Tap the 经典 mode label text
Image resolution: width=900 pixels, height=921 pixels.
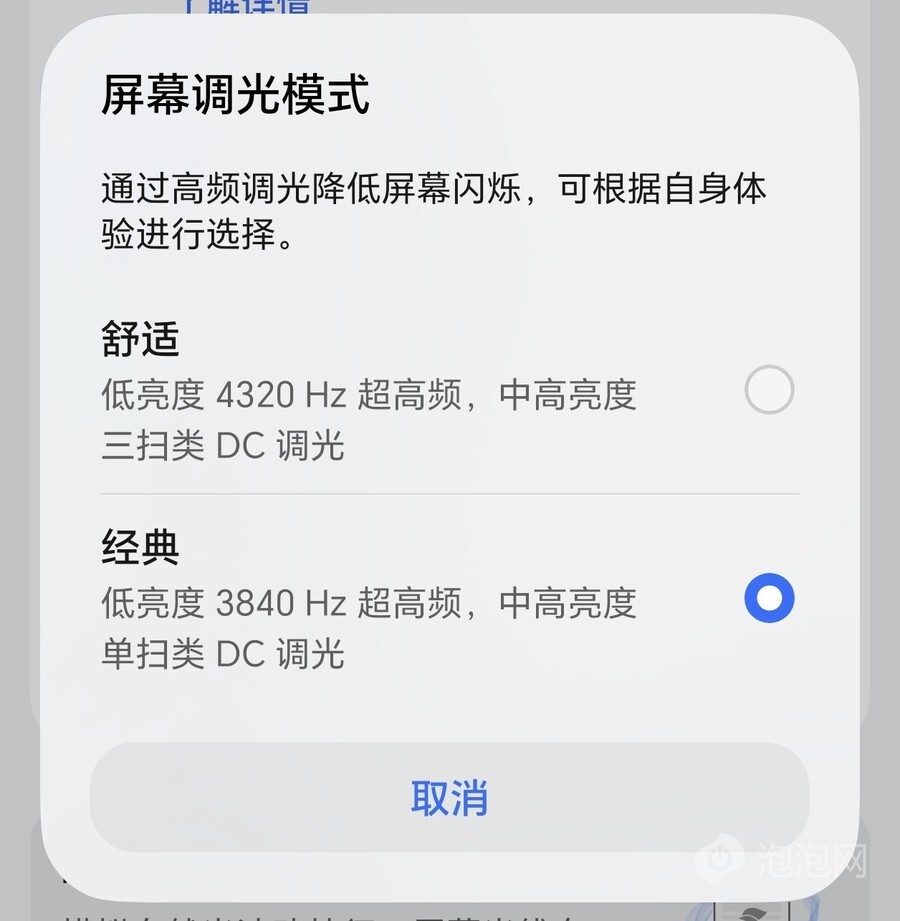tap(140, 548)
